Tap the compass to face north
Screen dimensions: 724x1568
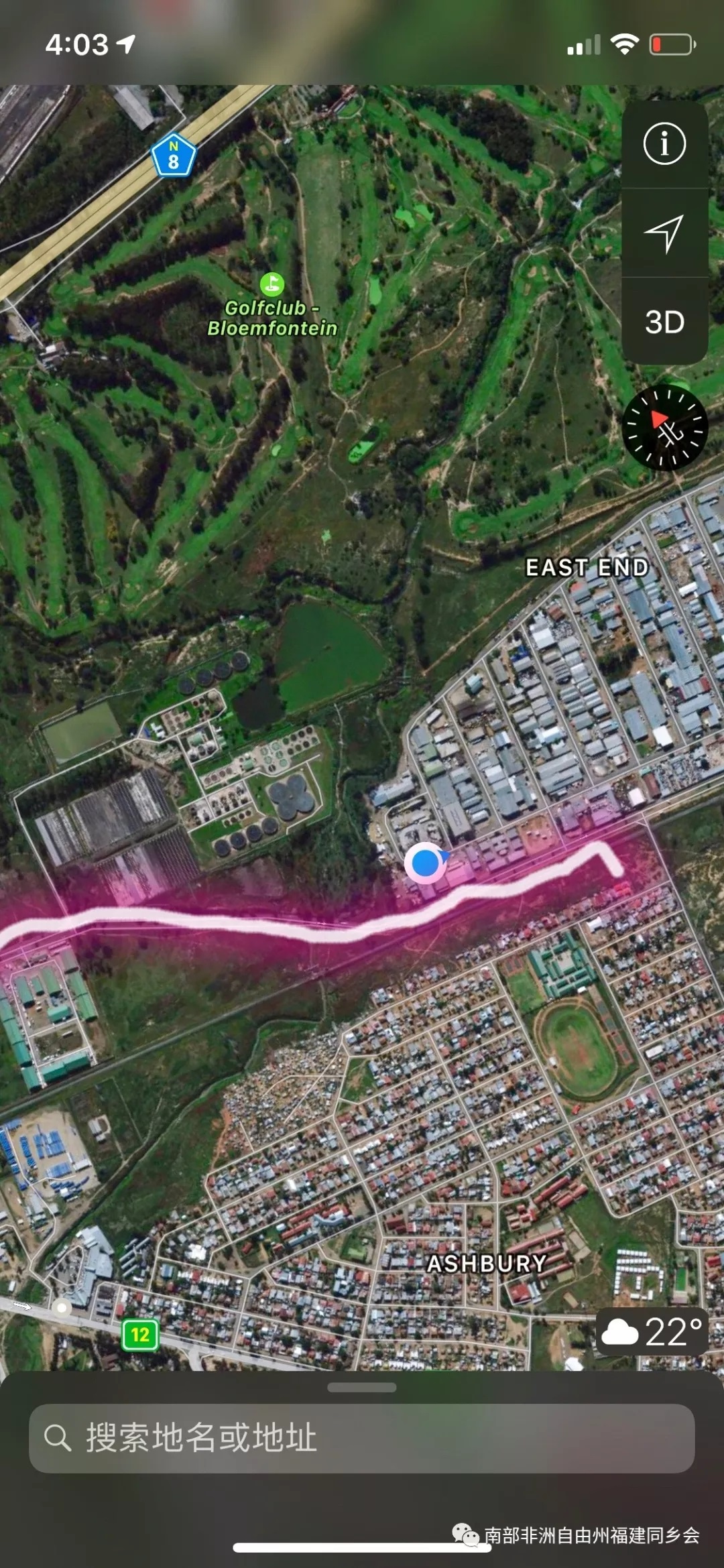click(664, 427)
